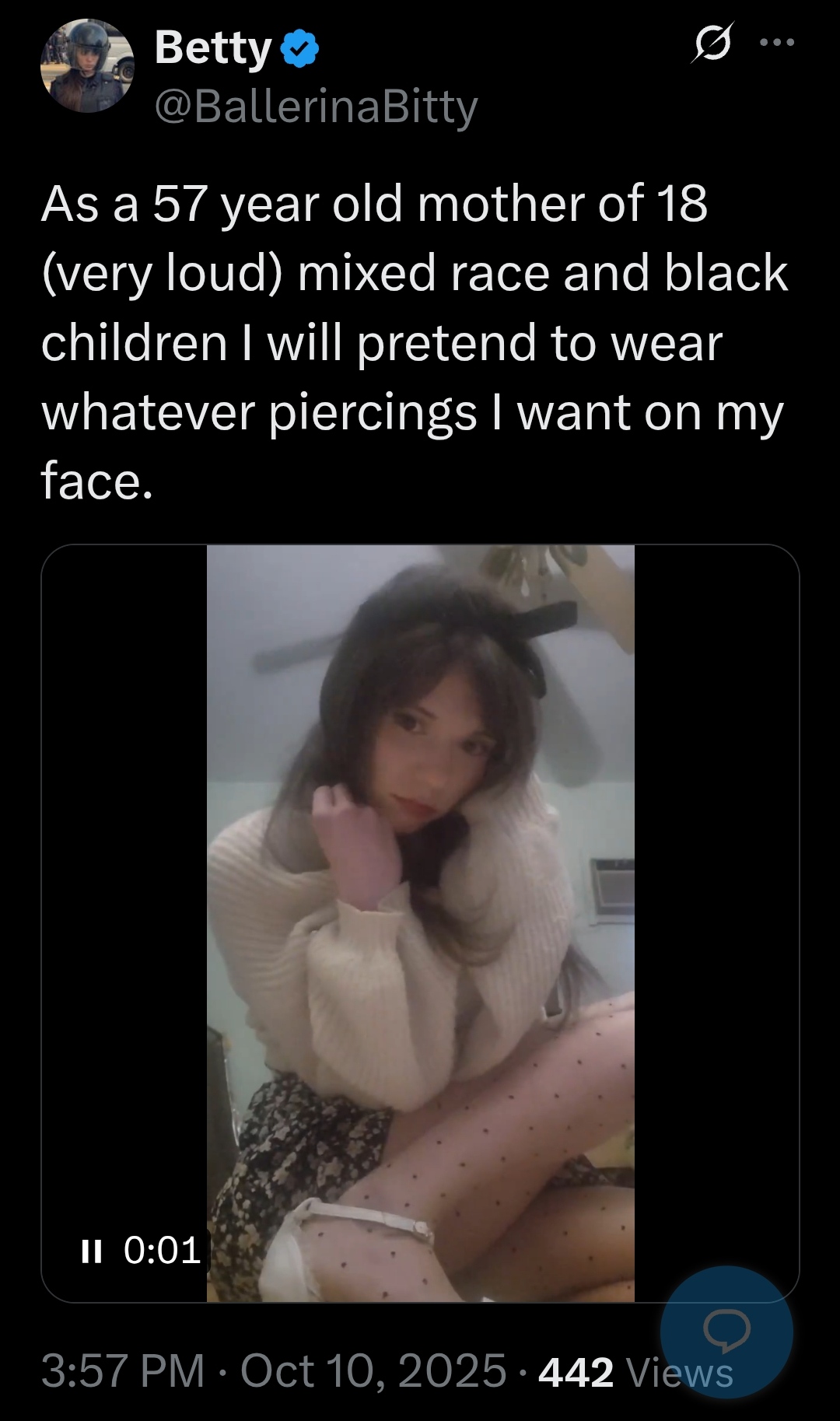Tap the floating reply bubble button

(726, 1332)
